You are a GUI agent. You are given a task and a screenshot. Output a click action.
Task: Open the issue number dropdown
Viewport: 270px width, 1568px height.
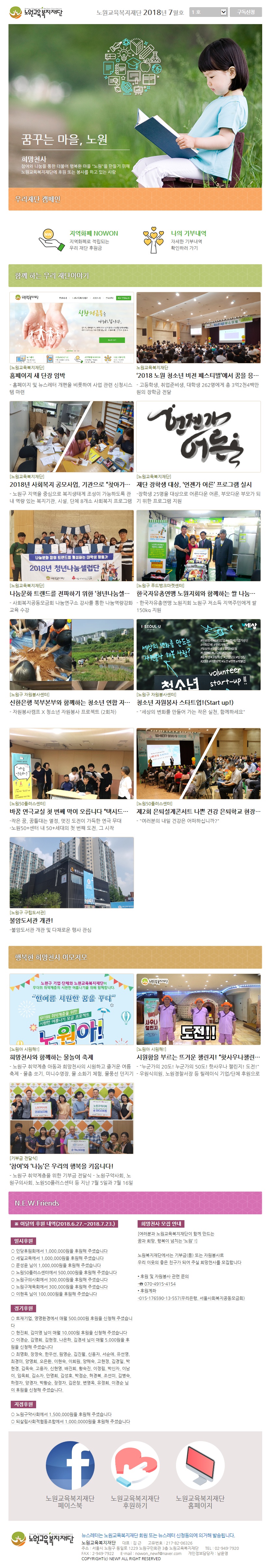click(208, 12)
